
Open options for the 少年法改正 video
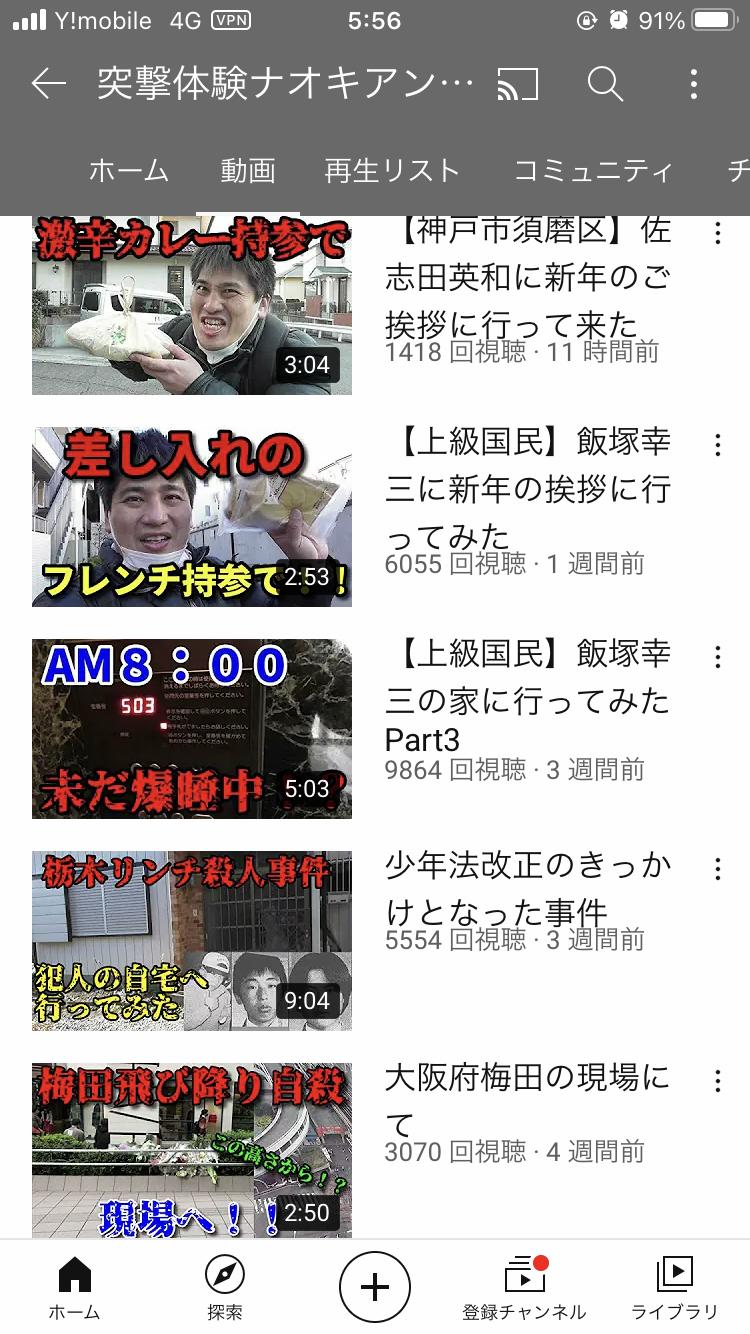(x=717, y=870)
